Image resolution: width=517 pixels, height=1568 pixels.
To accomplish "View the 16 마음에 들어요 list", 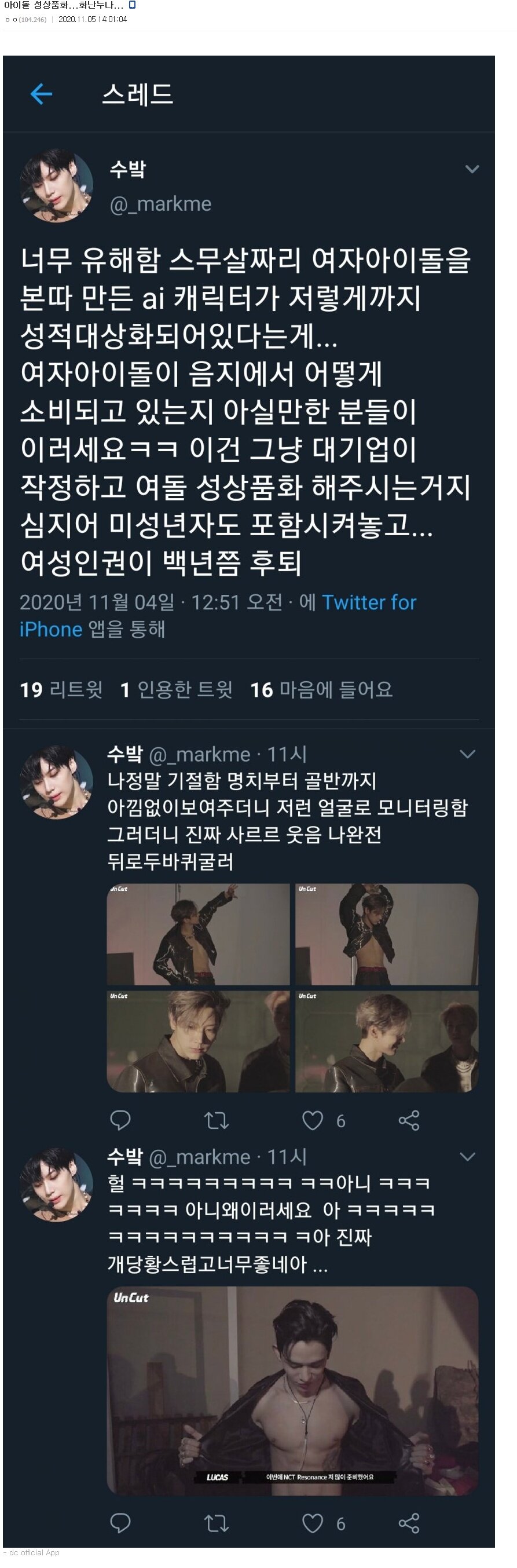I will coord(321,690).
